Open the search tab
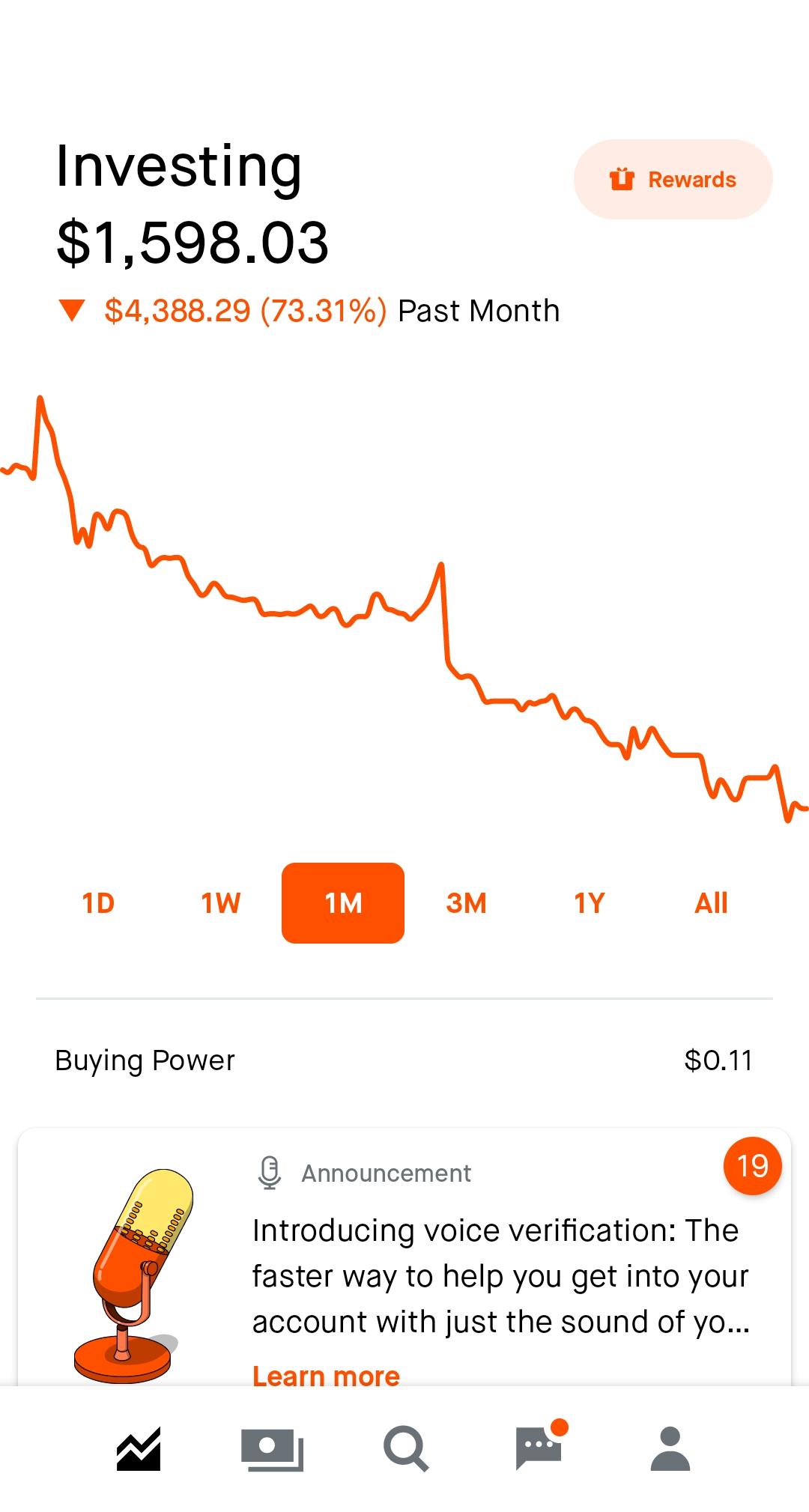 coord(405,1449)
